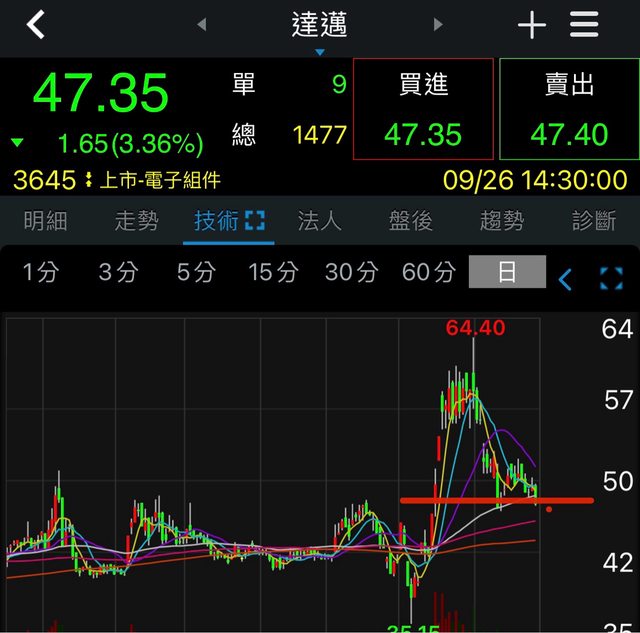Image resolution: width=640 pixels, height=633 pixels.
Task: Switch to the 明細 tab
Action: click(45, 221)
